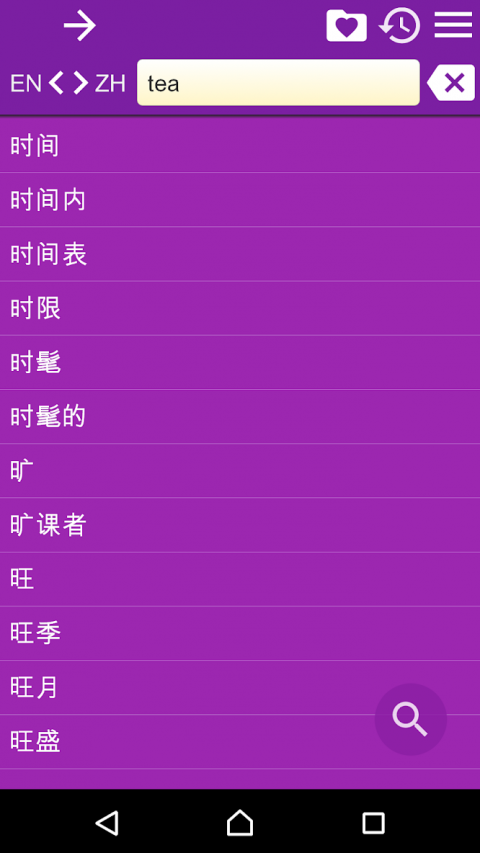Swap the EN and ZH language direction
Viewport: 480px width, 853px height.
point(68,83)
